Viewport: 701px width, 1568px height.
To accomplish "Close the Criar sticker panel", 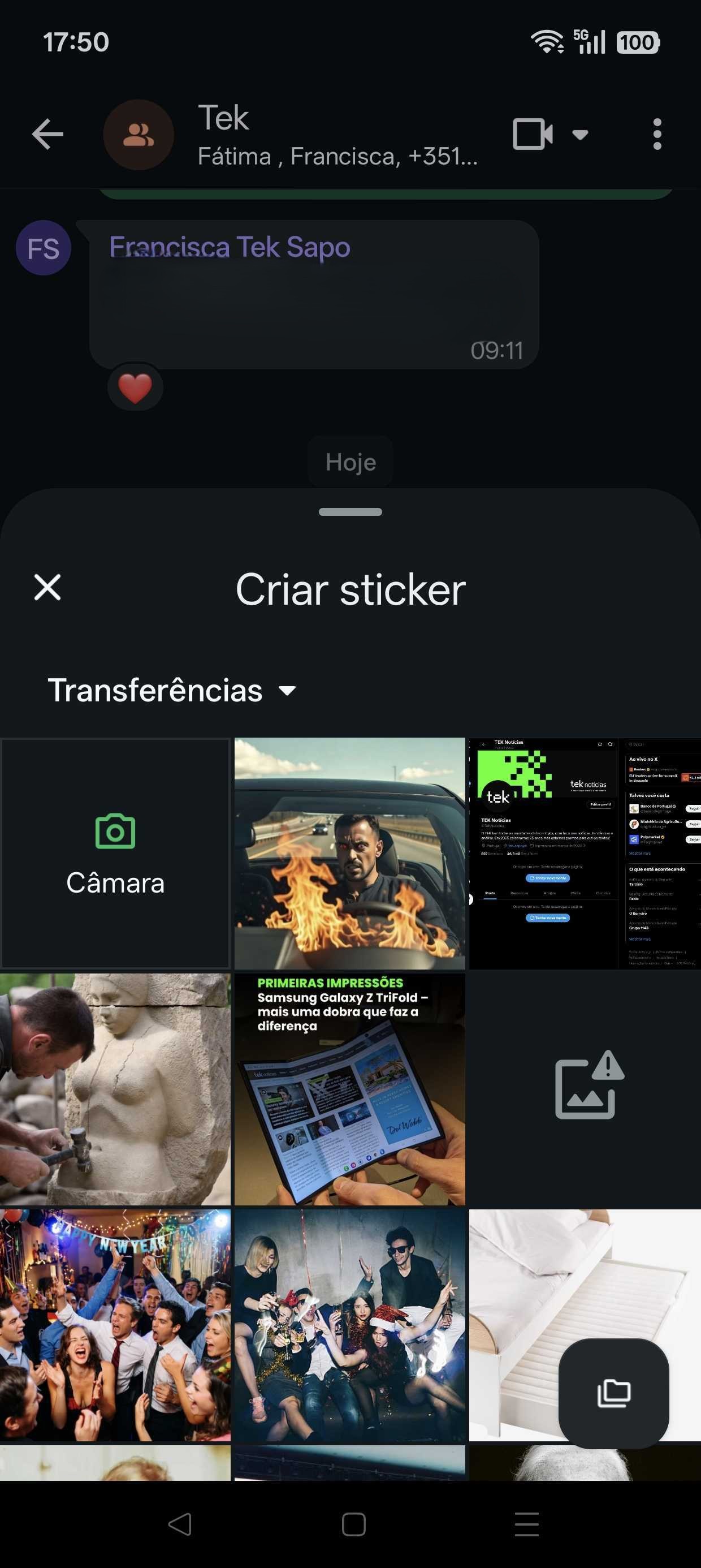I will click(x=47, y=587).
